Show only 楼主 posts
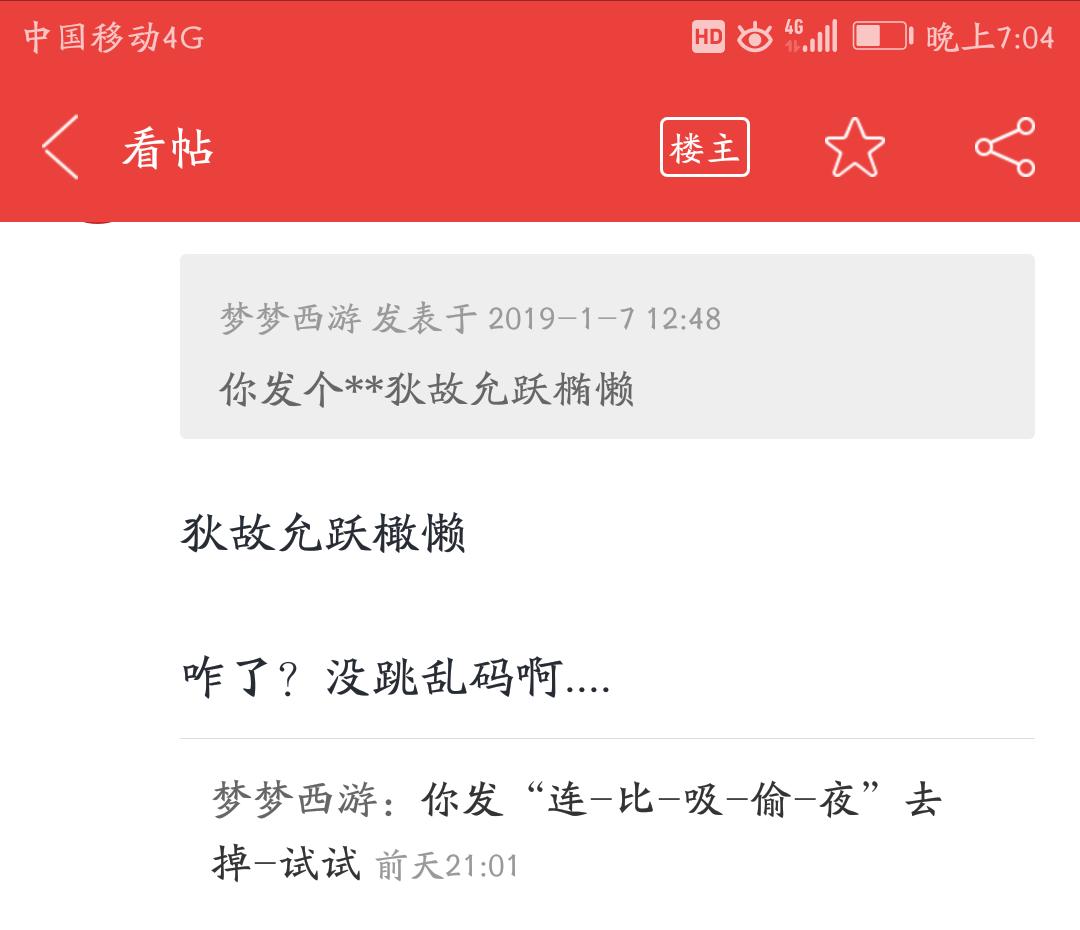The image size is (1080, 930). pos(705,148)
